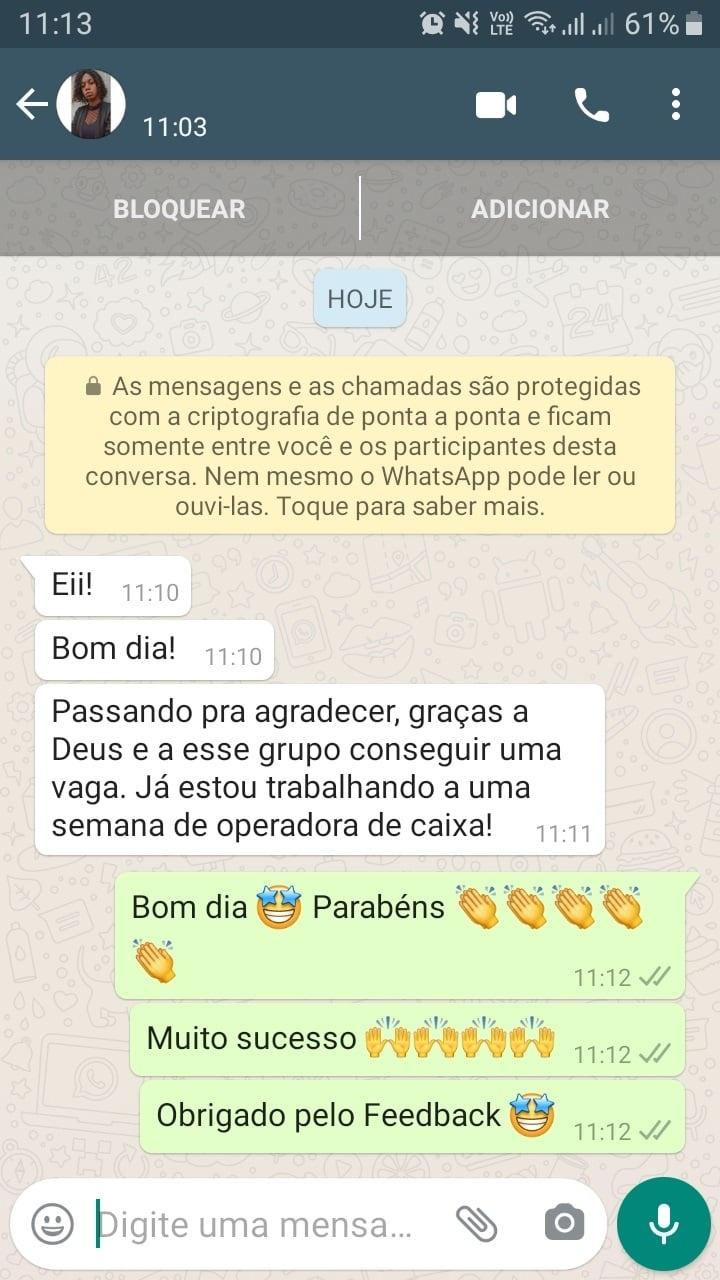Open the overflow menu
Image resolution: width=720 pixels, height=1280 pixels.
click(x=676, y=104)
